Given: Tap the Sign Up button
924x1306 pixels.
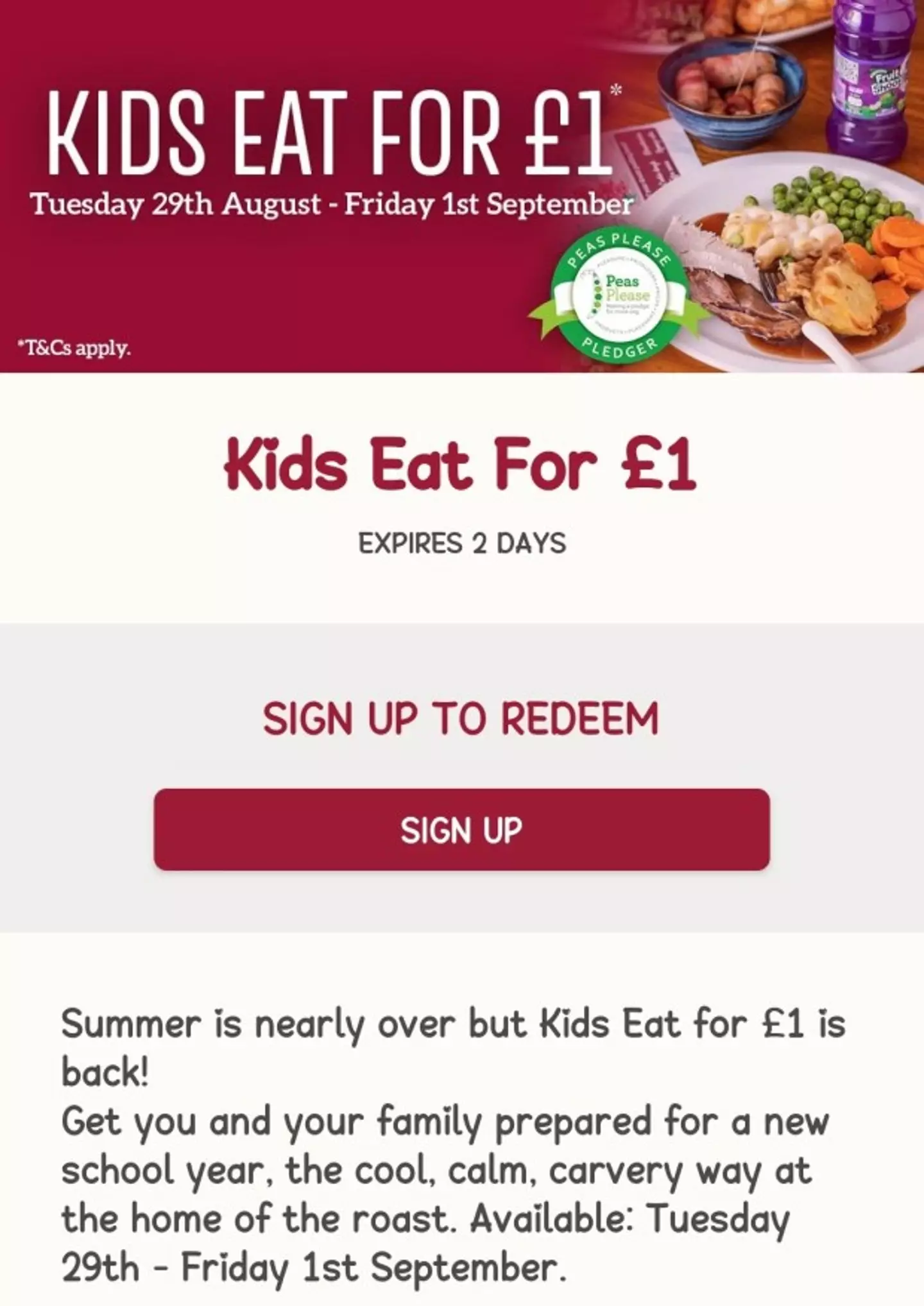Looking at the screenshot, I should pos(461,829).
